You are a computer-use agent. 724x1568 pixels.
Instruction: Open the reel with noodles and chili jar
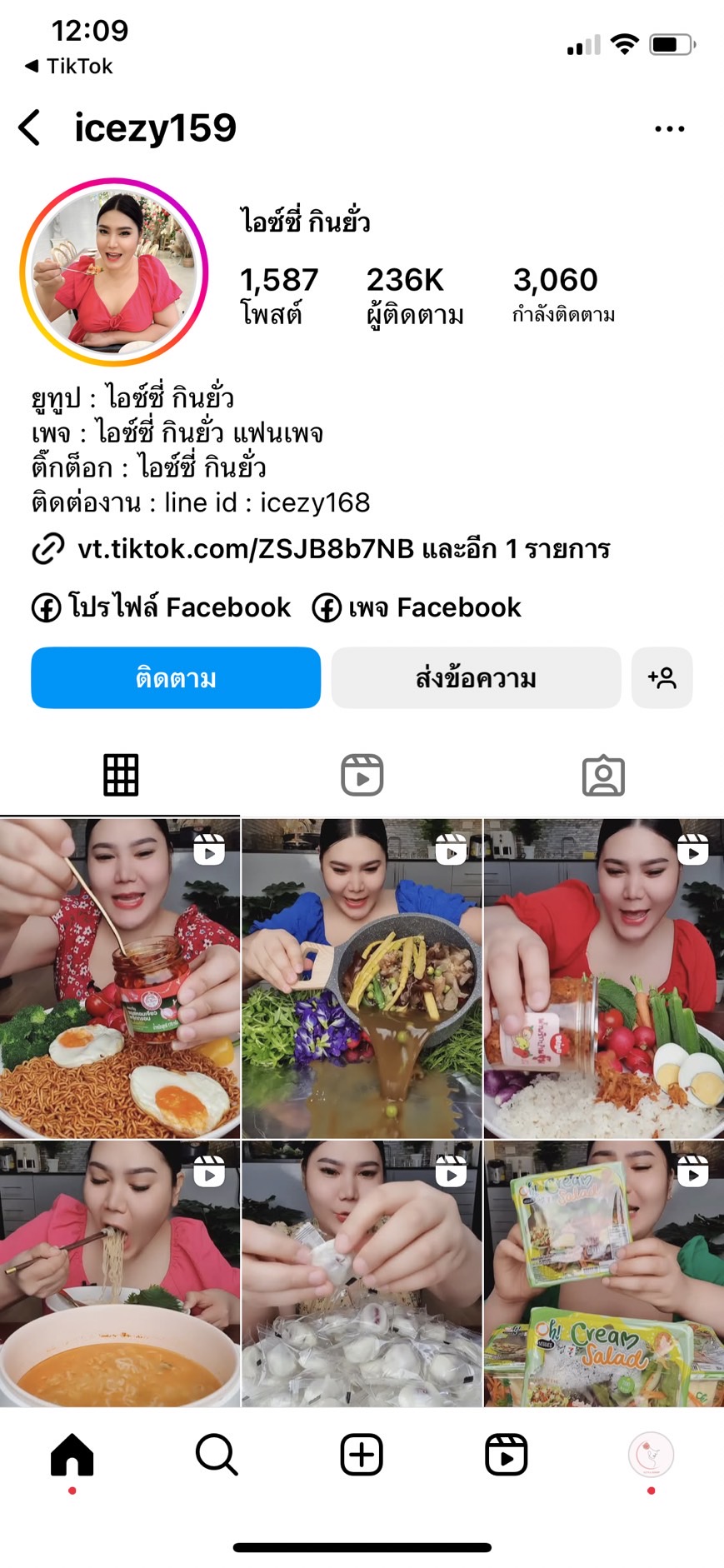(120, 978)
